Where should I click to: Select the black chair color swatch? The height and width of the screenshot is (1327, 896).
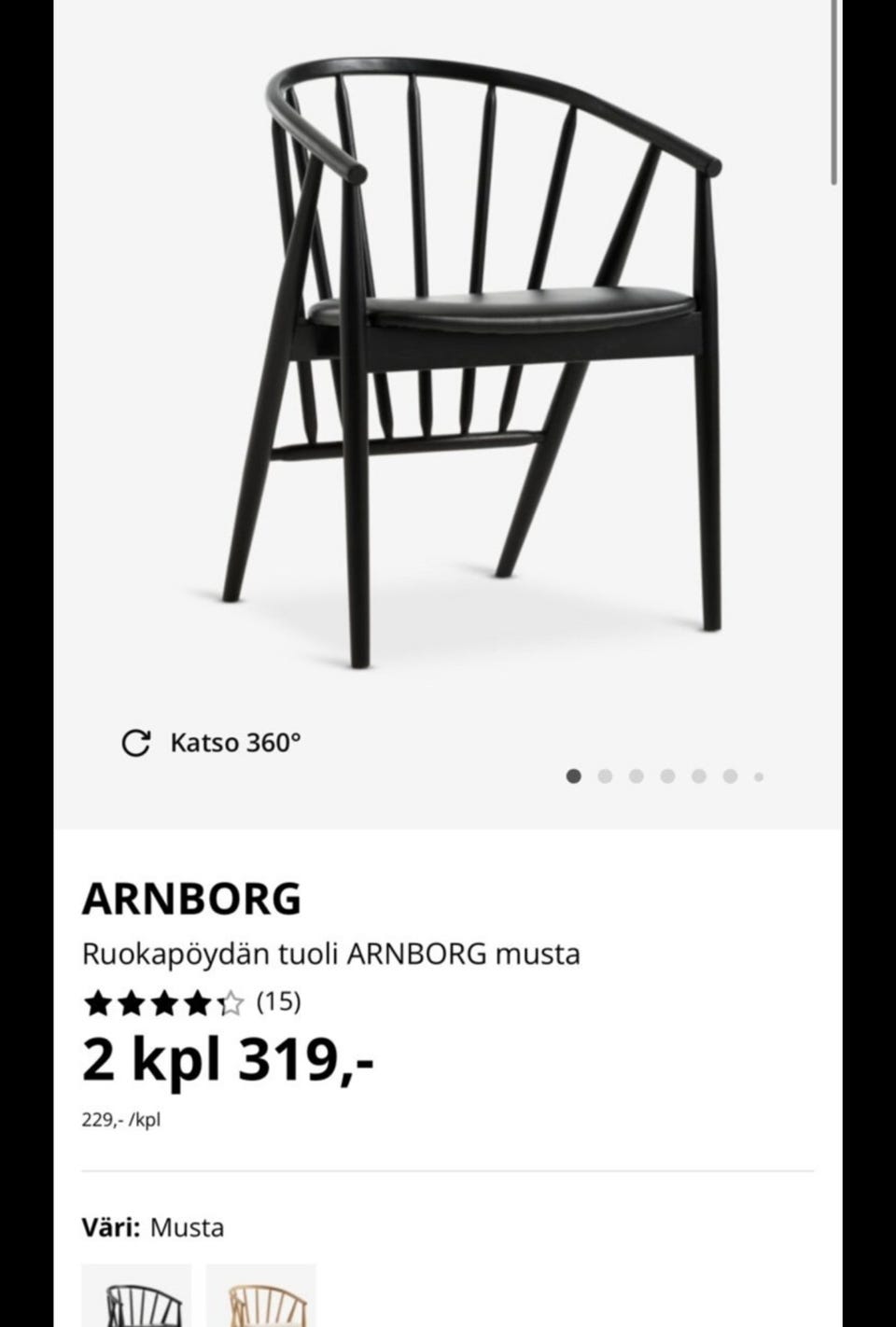click(x=136, y=1299)
